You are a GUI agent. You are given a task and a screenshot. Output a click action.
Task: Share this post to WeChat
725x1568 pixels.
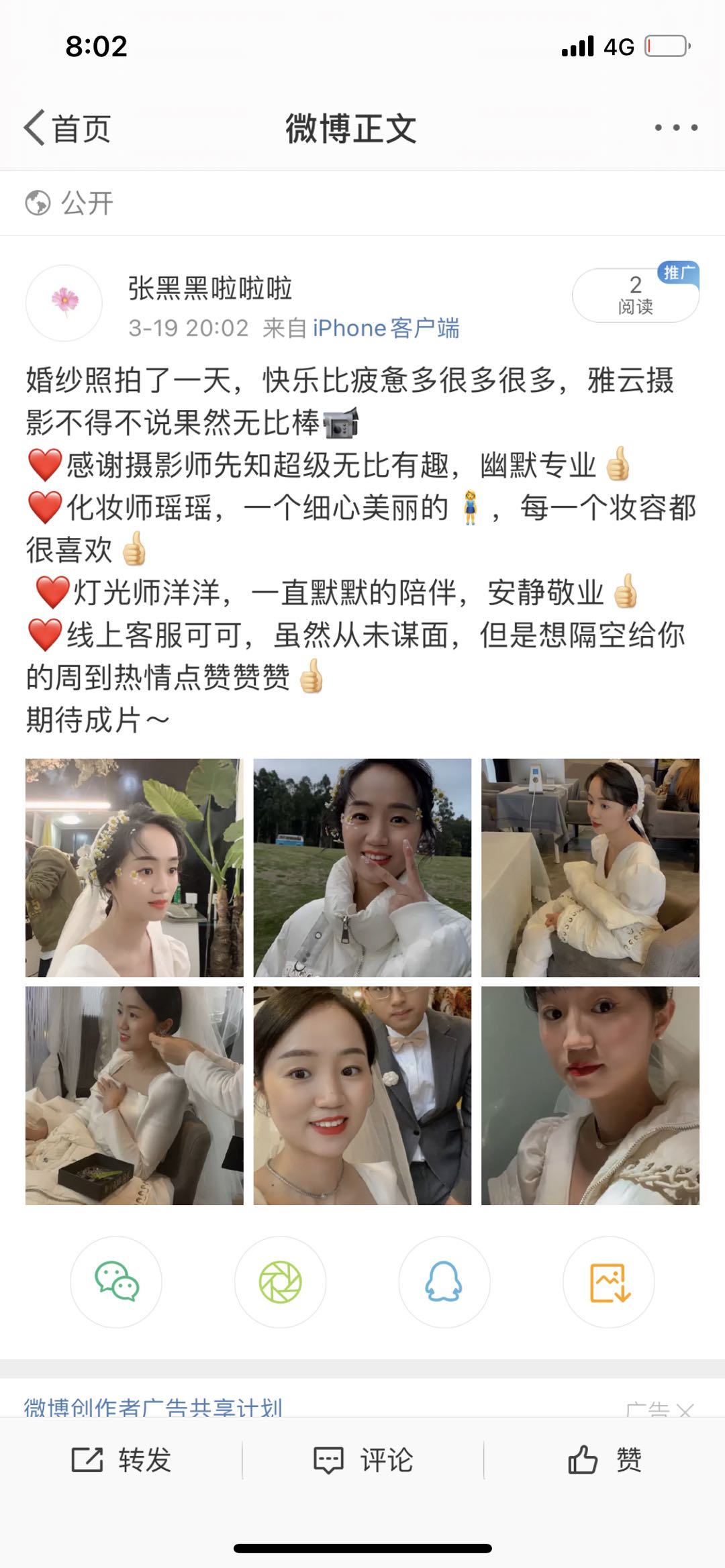point(116,1282)
